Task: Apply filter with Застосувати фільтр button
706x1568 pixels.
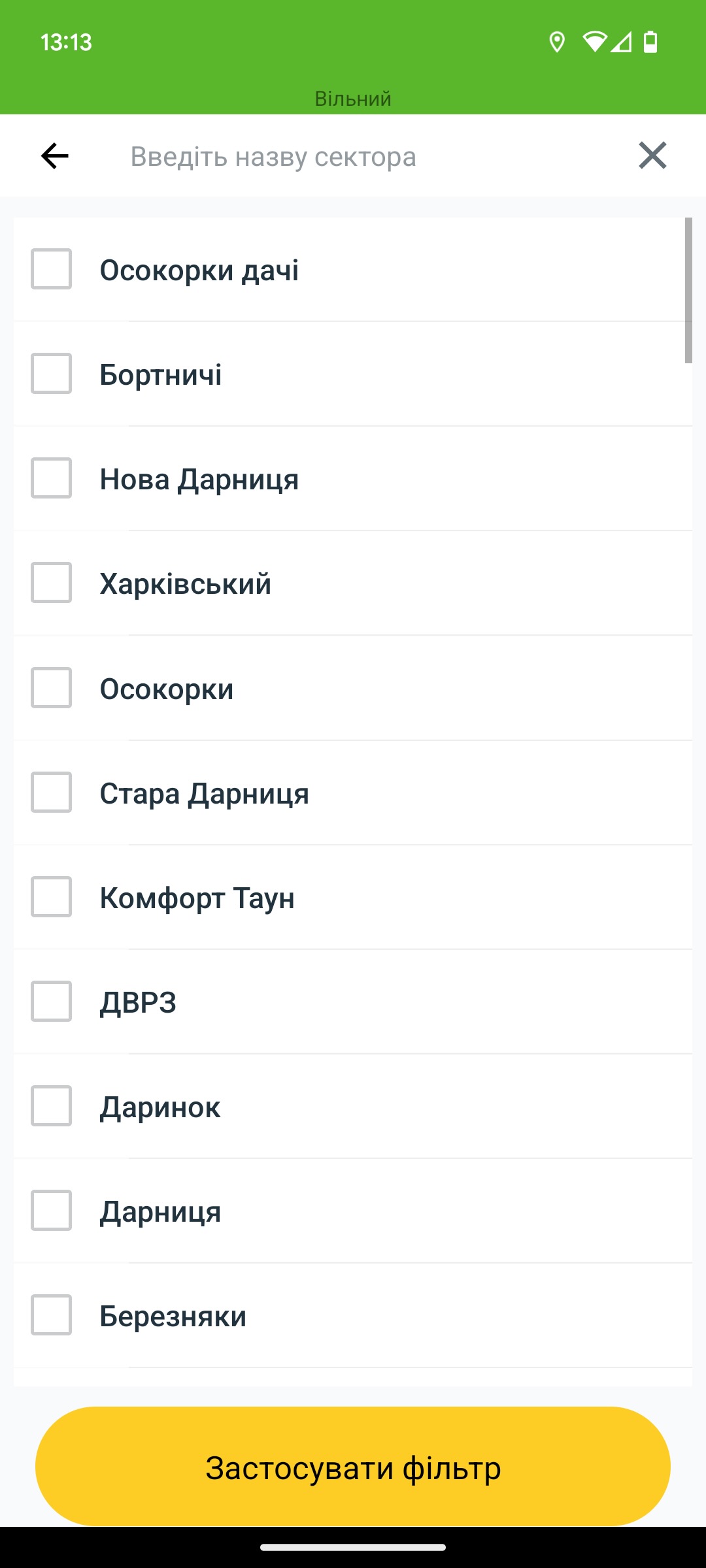Action: point(353,1466)
